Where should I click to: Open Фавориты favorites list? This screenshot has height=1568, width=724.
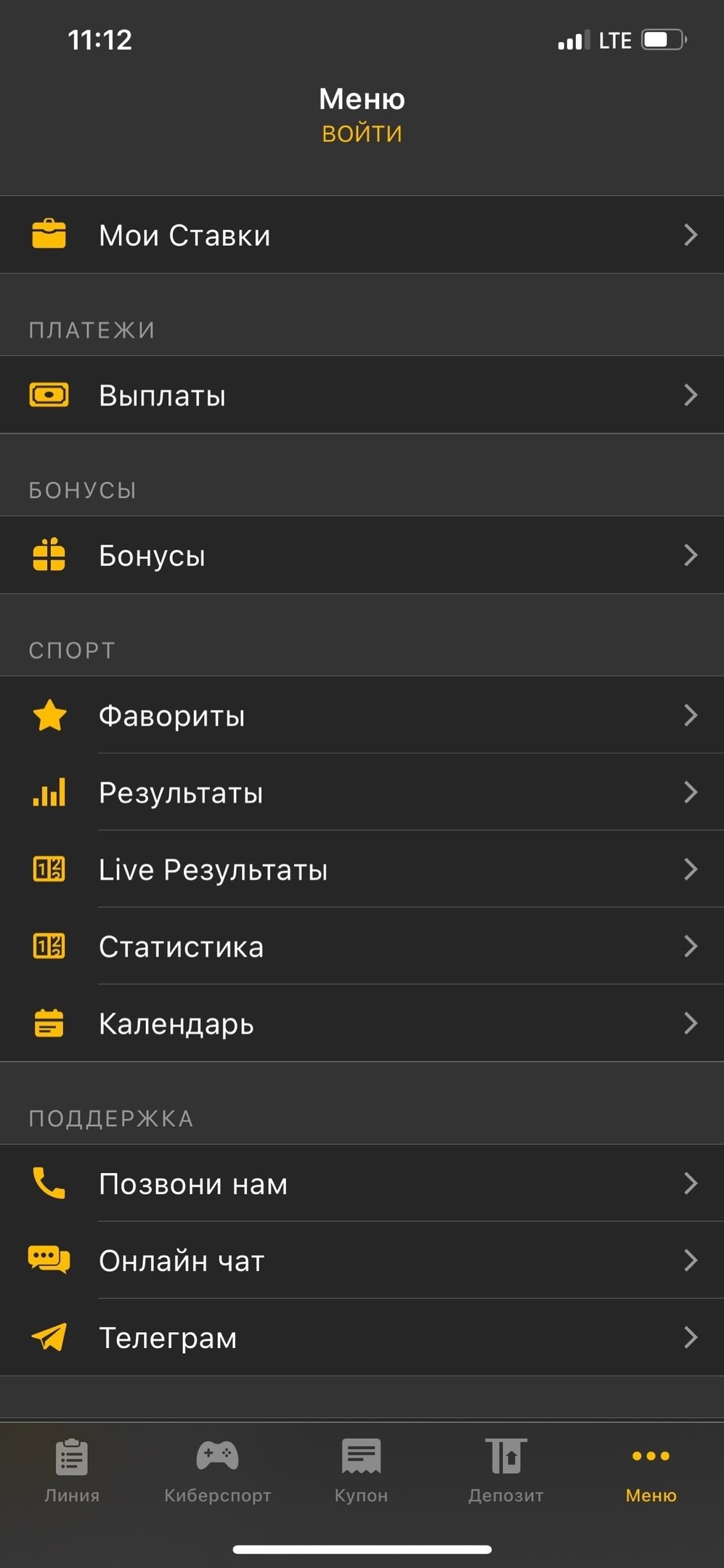[362, 716]
